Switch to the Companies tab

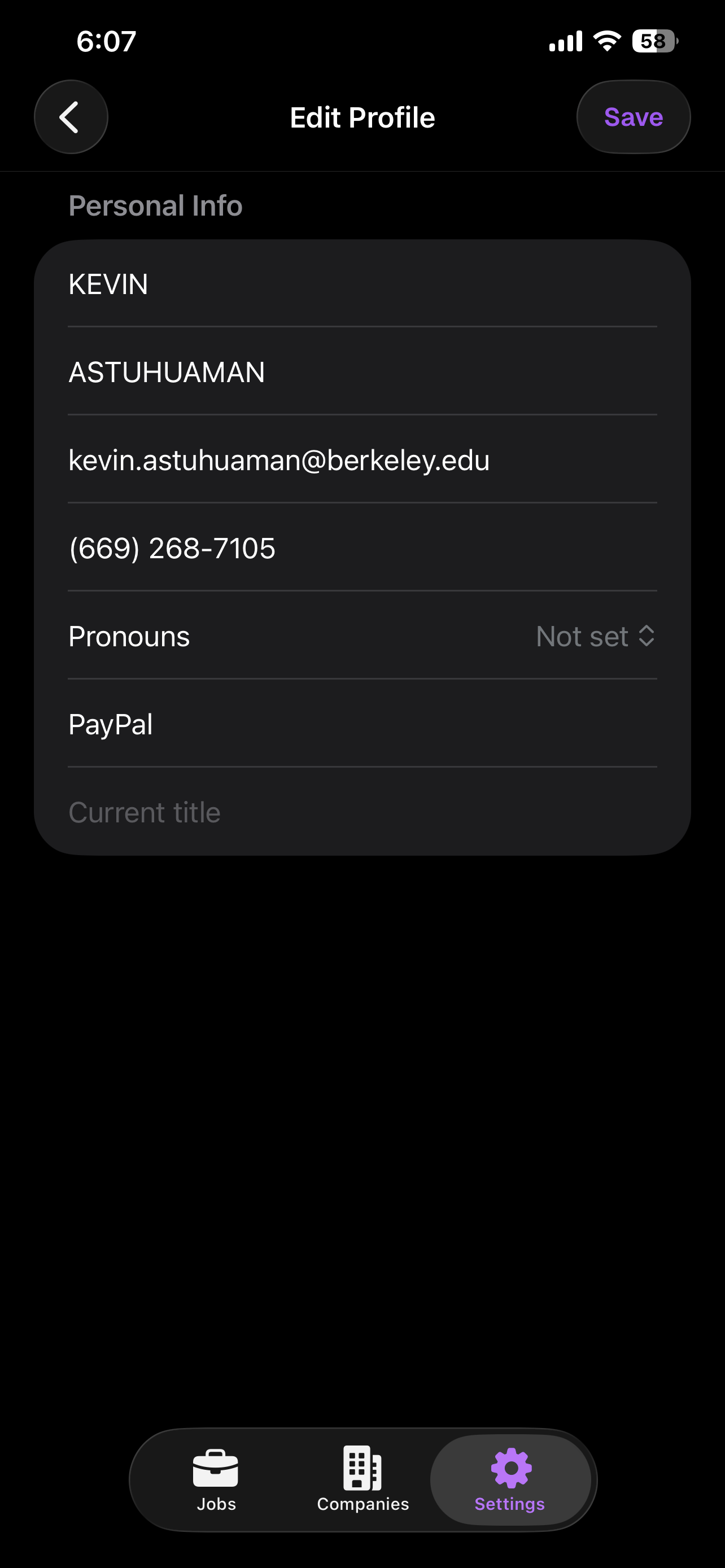363,1479
